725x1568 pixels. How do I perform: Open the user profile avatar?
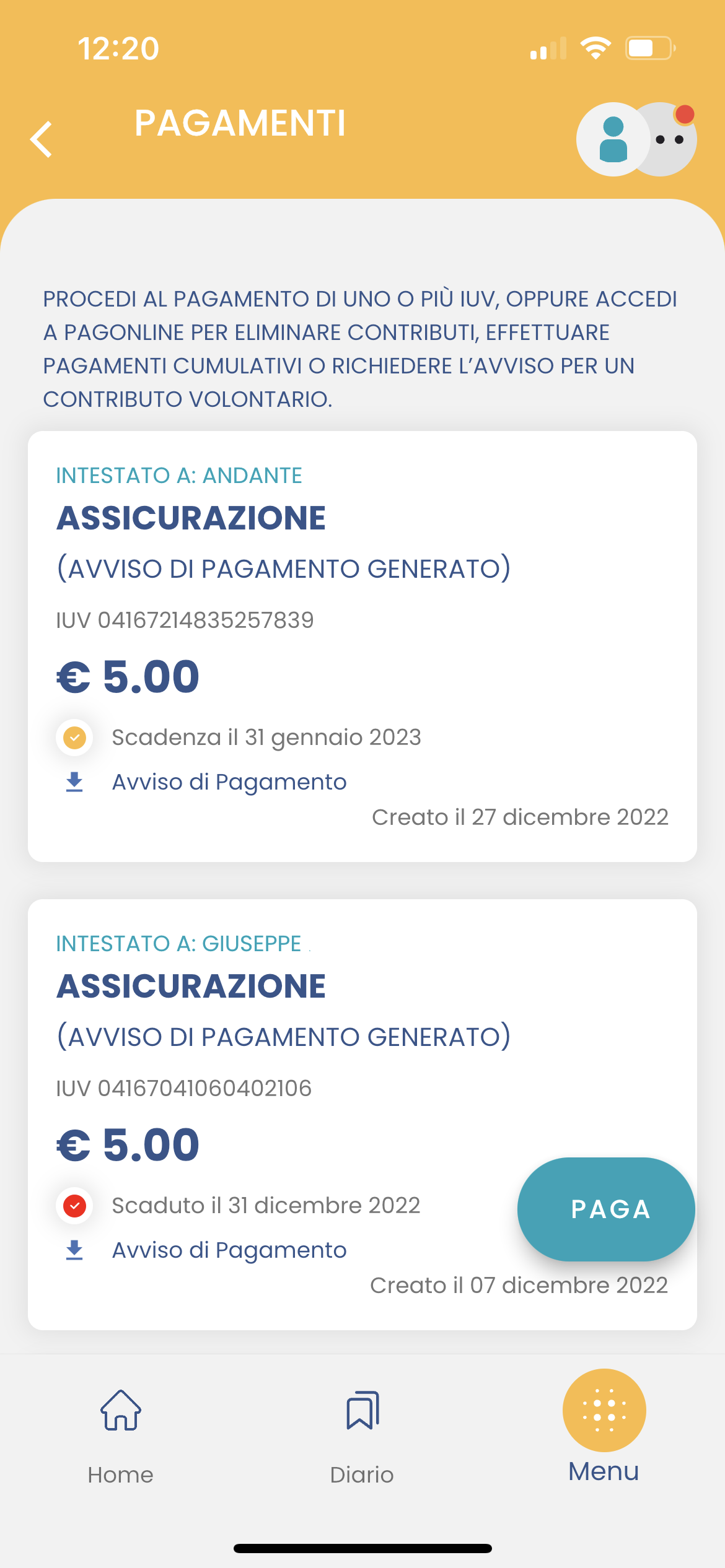point(613,139)
